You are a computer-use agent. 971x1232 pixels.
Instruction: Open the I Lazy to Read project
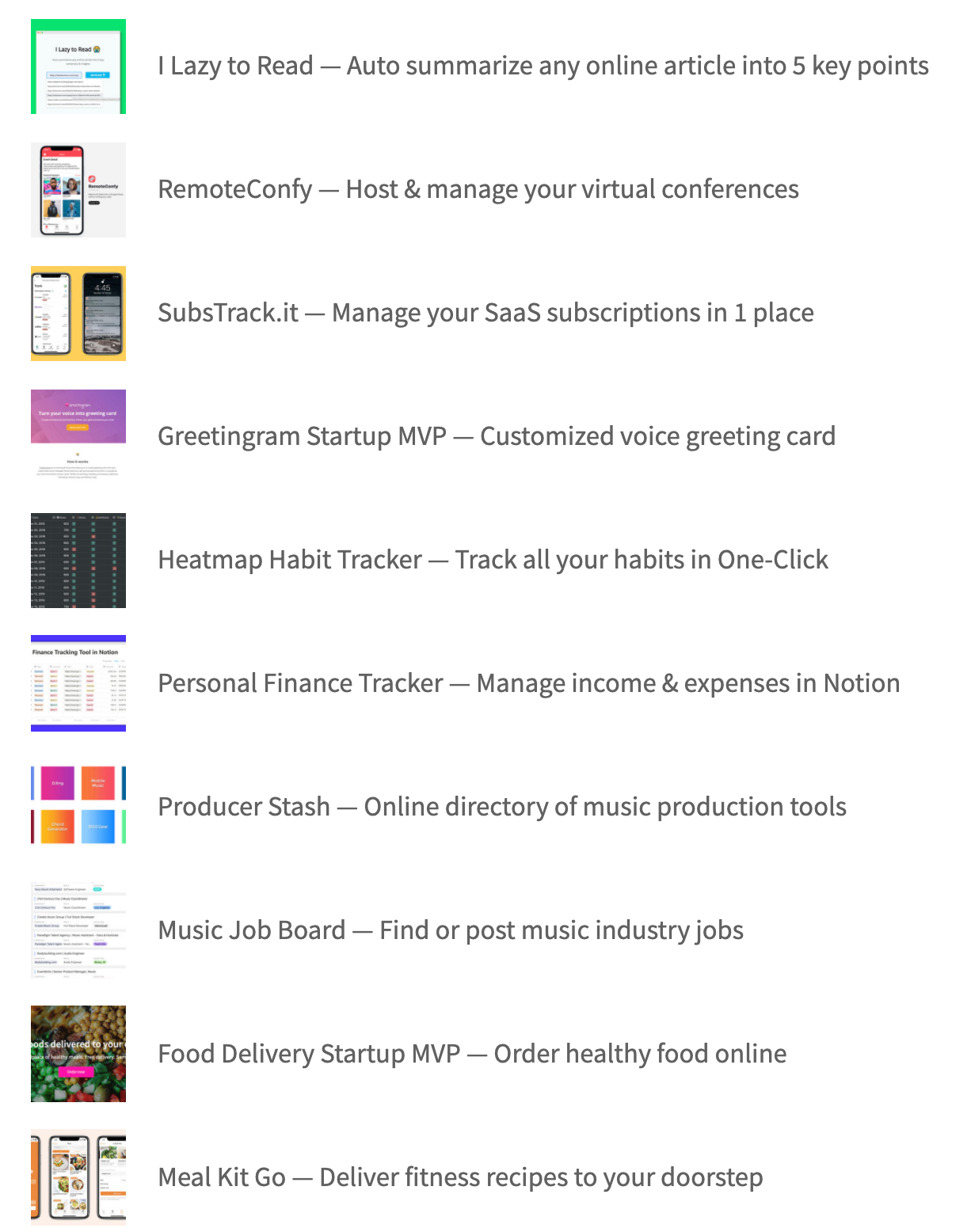(x=543, y=66)
